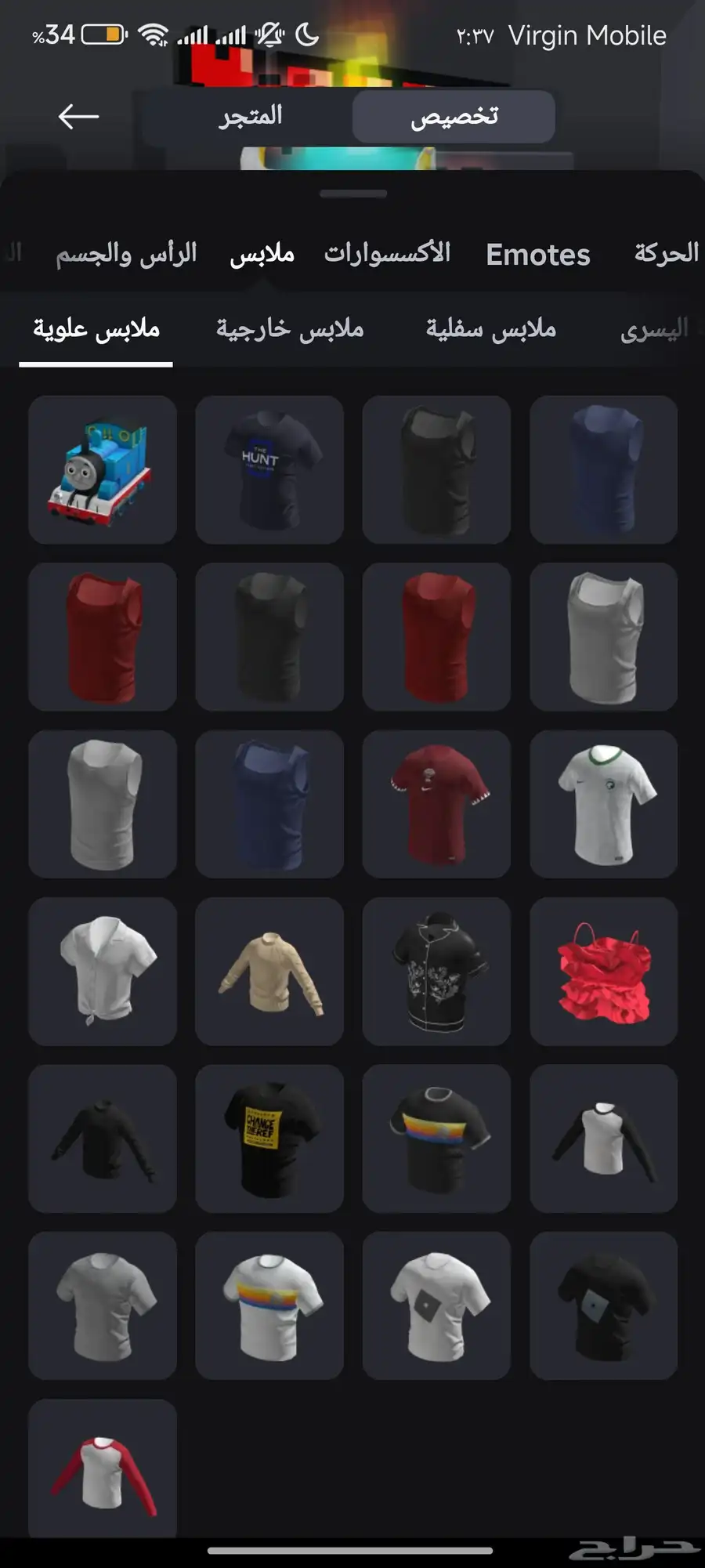Open the الأكسسوارات category
Screen dimensions: 705x1568
tap(387, 254)
